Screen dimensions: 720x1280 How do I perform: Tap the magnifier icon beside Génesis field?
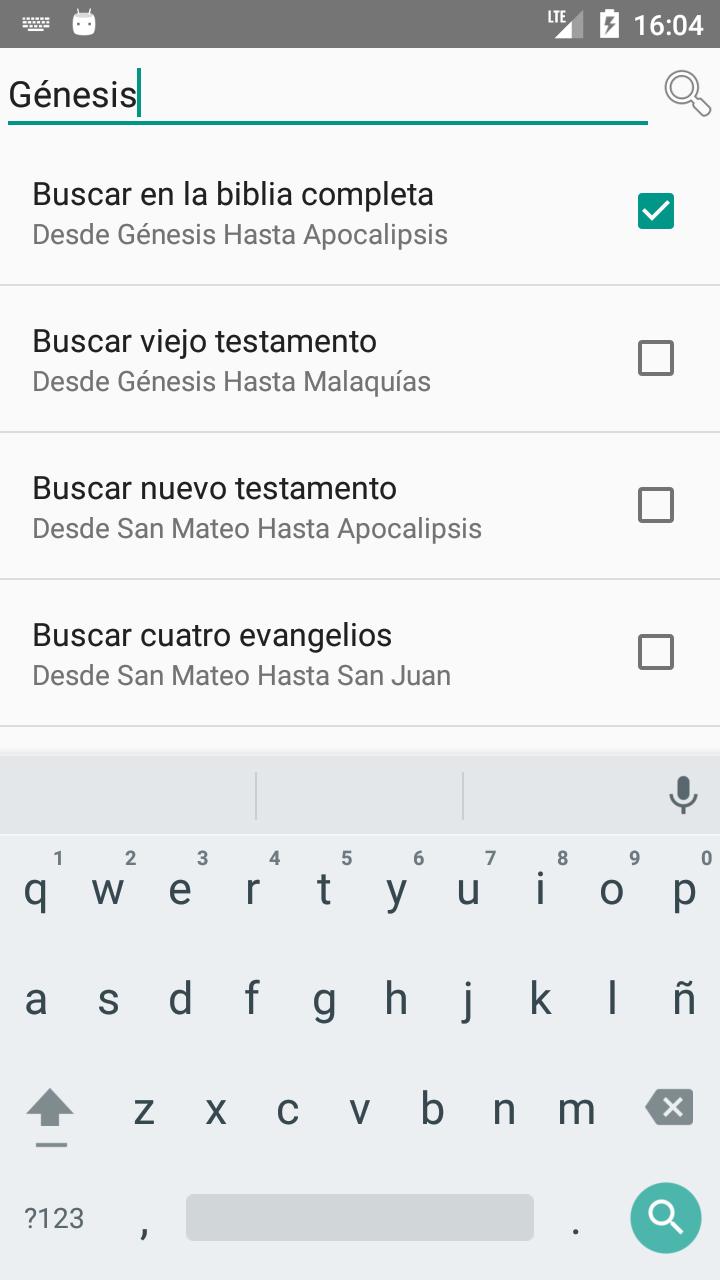[x=687, y=94]
